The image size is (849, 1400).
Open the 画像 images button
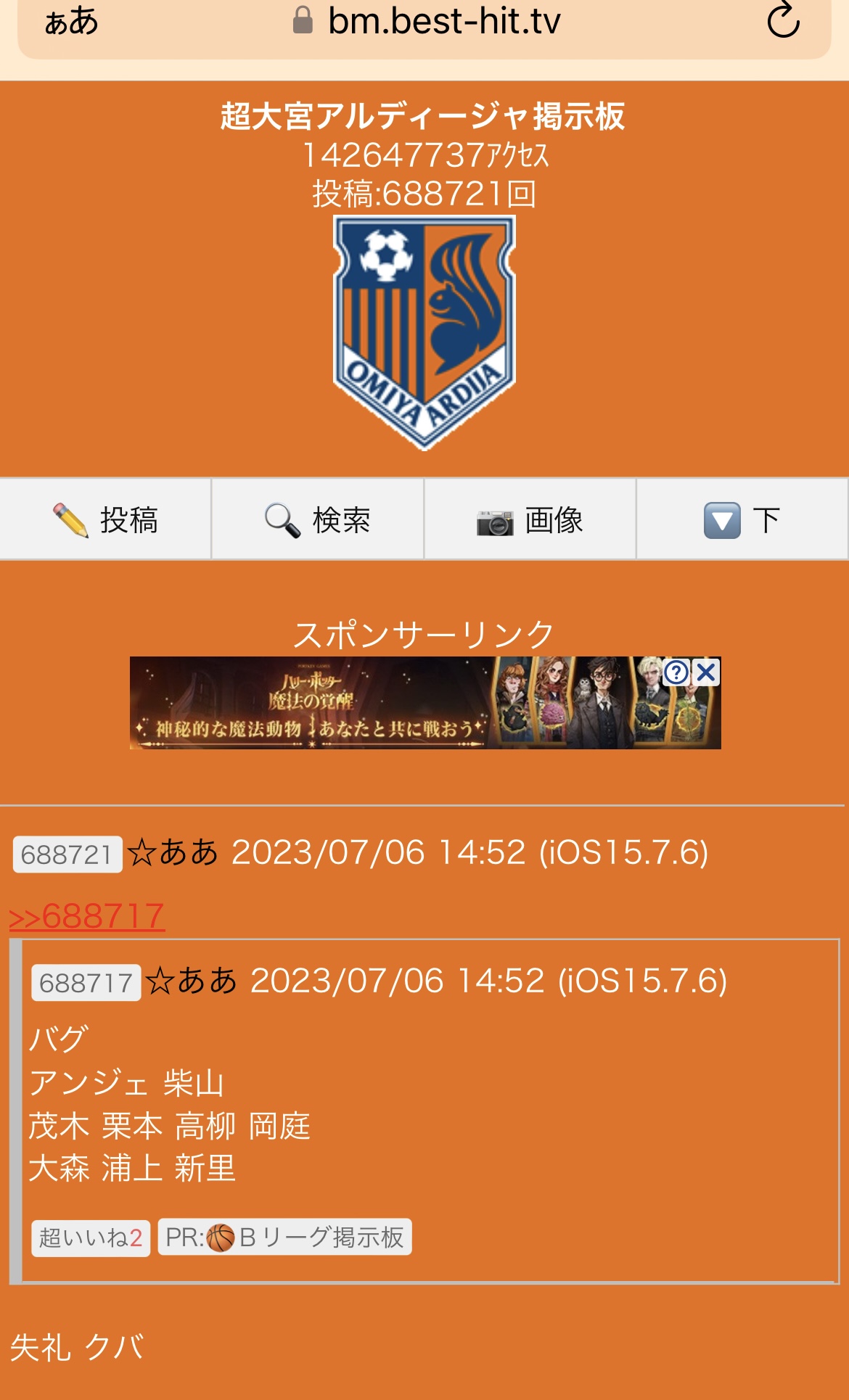(530, 519)
